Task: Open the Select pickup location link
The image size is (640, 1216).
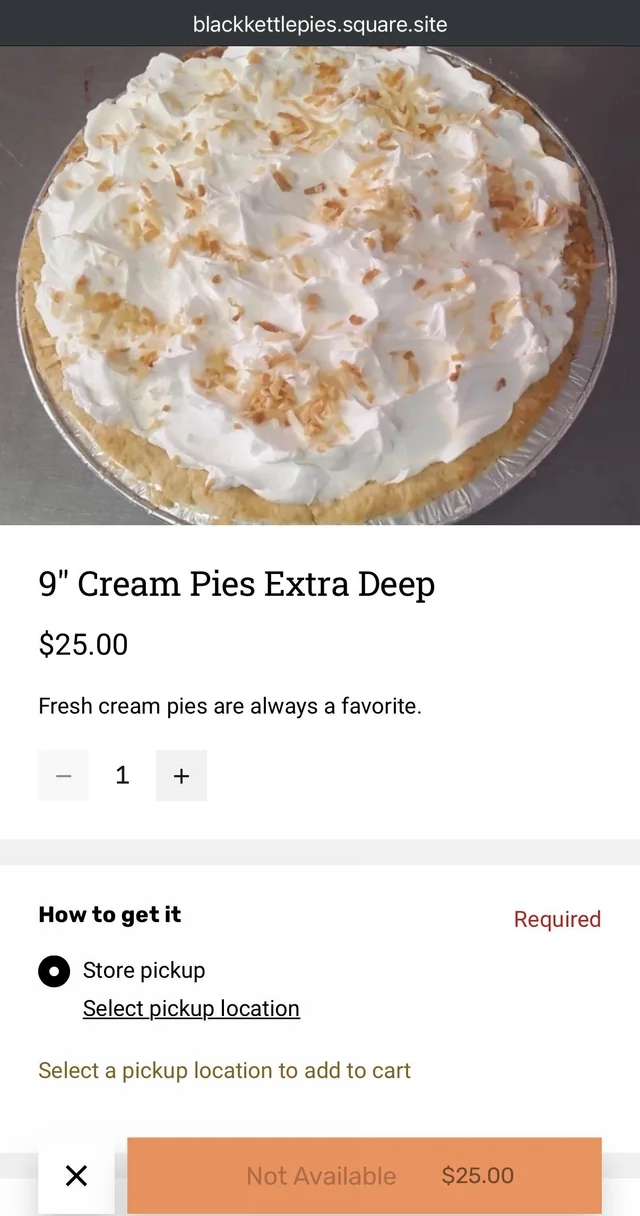Action: tap(191, 1008)
